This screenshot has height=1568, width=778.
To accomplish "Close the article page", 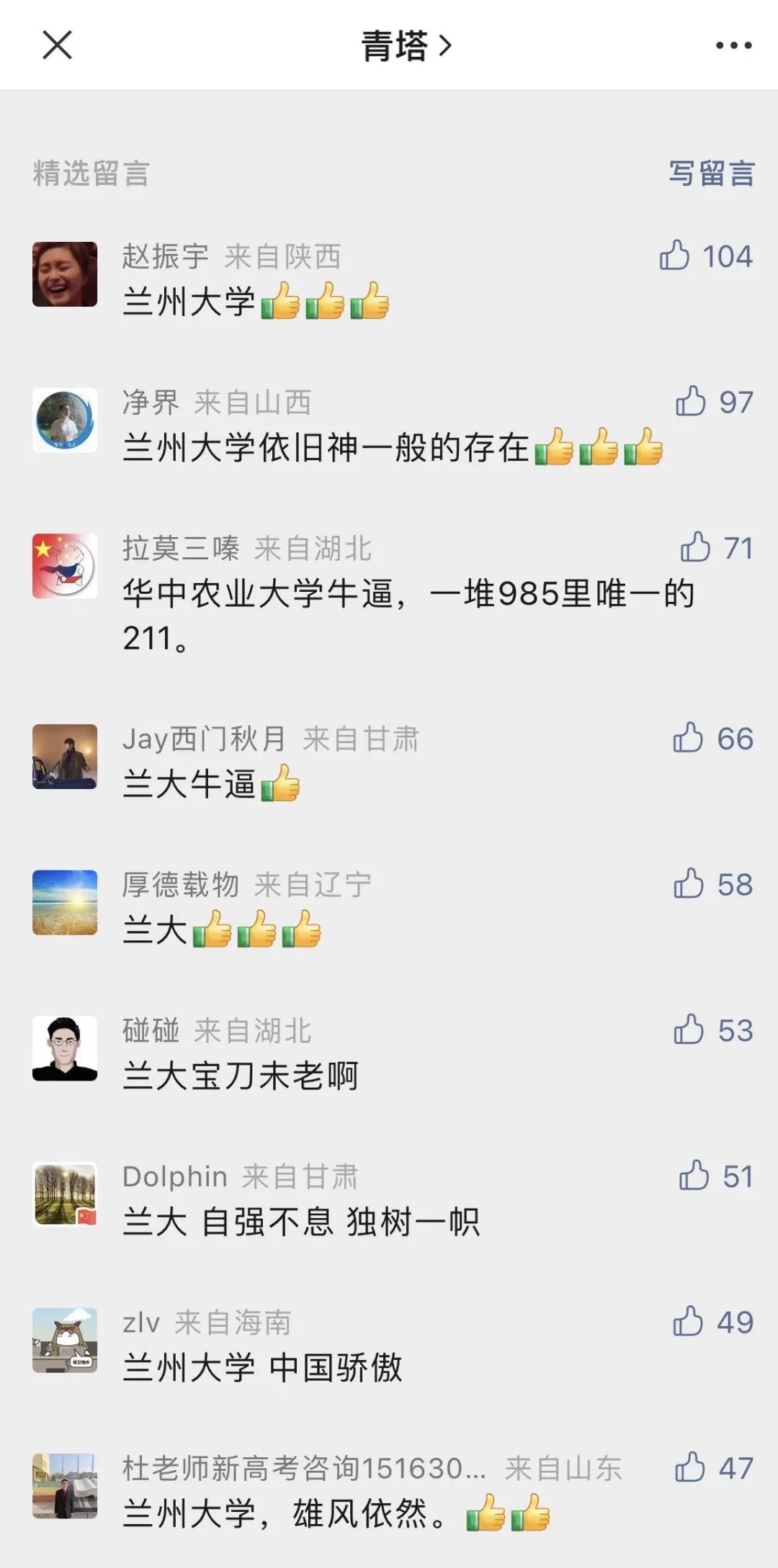I will pyautogui.click(x=57, y=45).
